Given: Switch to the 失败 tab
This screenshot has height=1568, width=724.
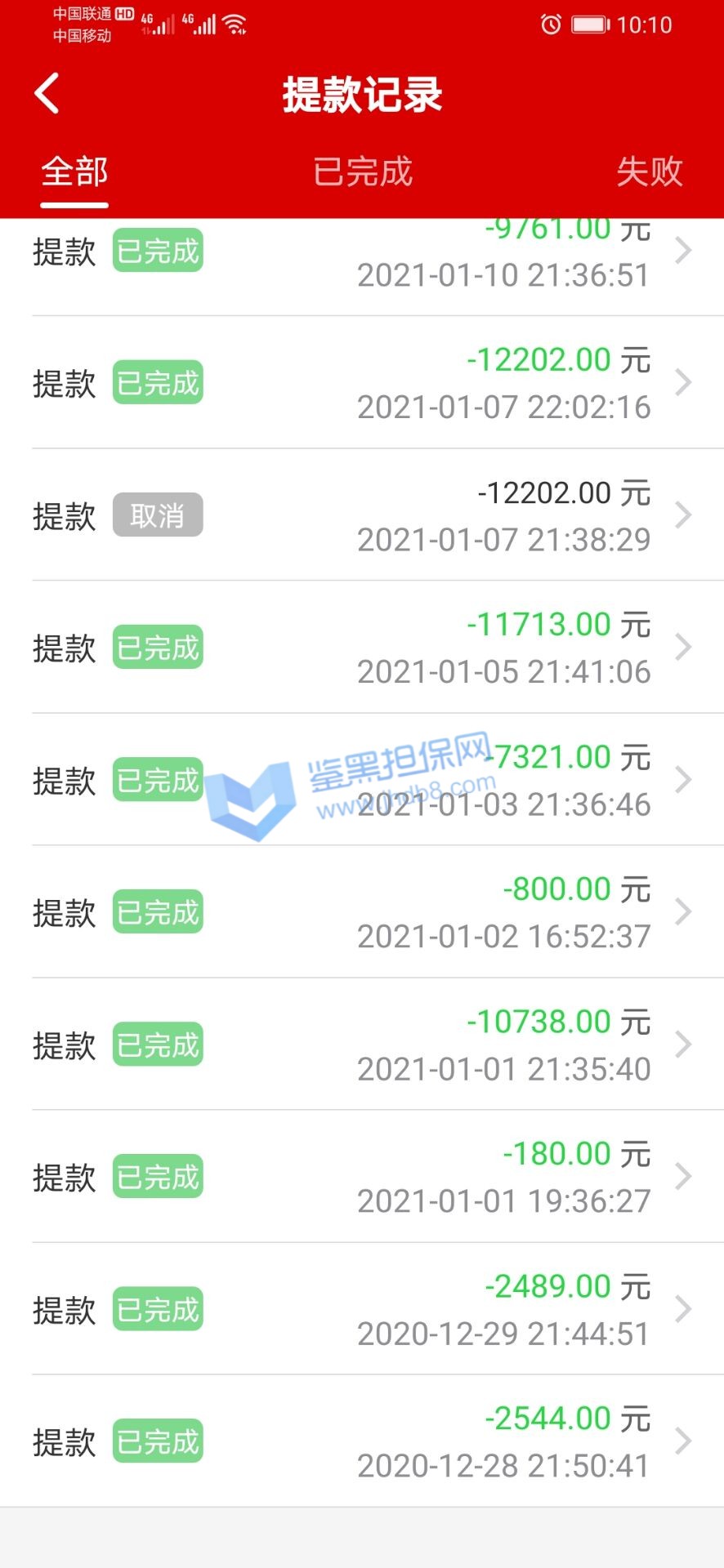Looking at the screenshot, I should pyautogui.click(x=649, y=172).
